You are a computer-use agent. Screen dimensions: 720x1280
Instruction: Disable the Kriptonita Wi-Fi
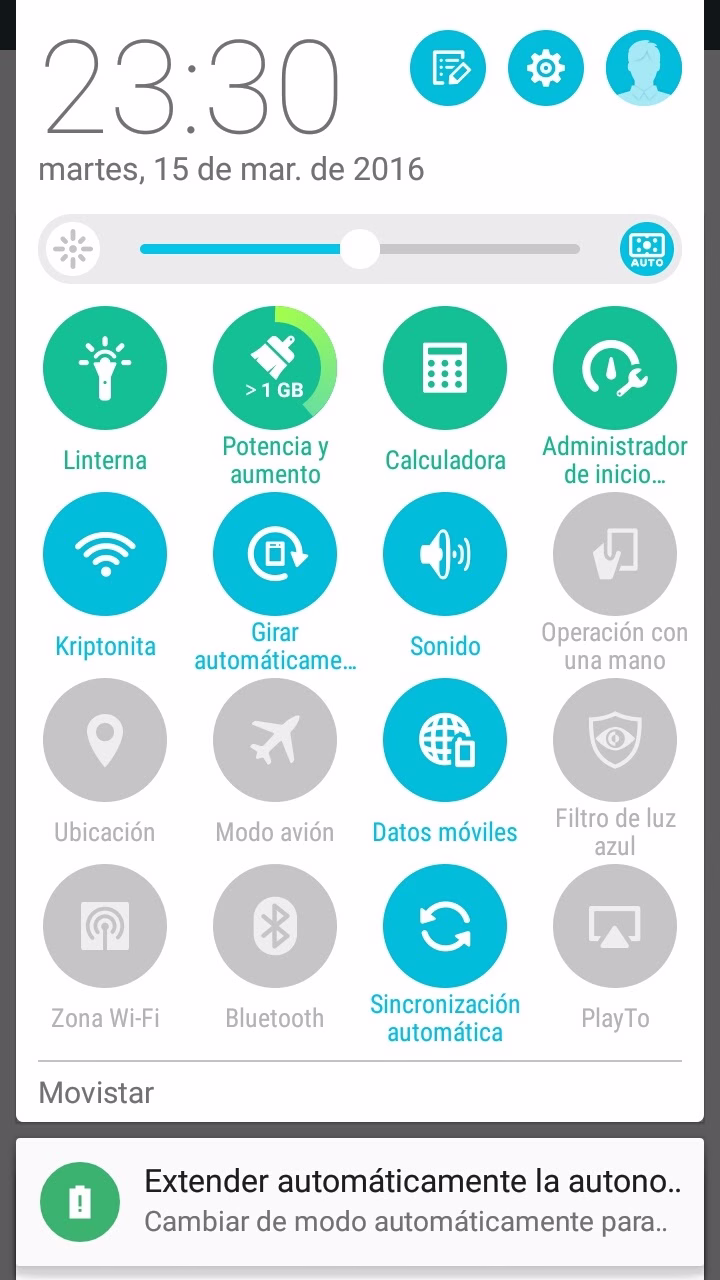click(105, 554)
